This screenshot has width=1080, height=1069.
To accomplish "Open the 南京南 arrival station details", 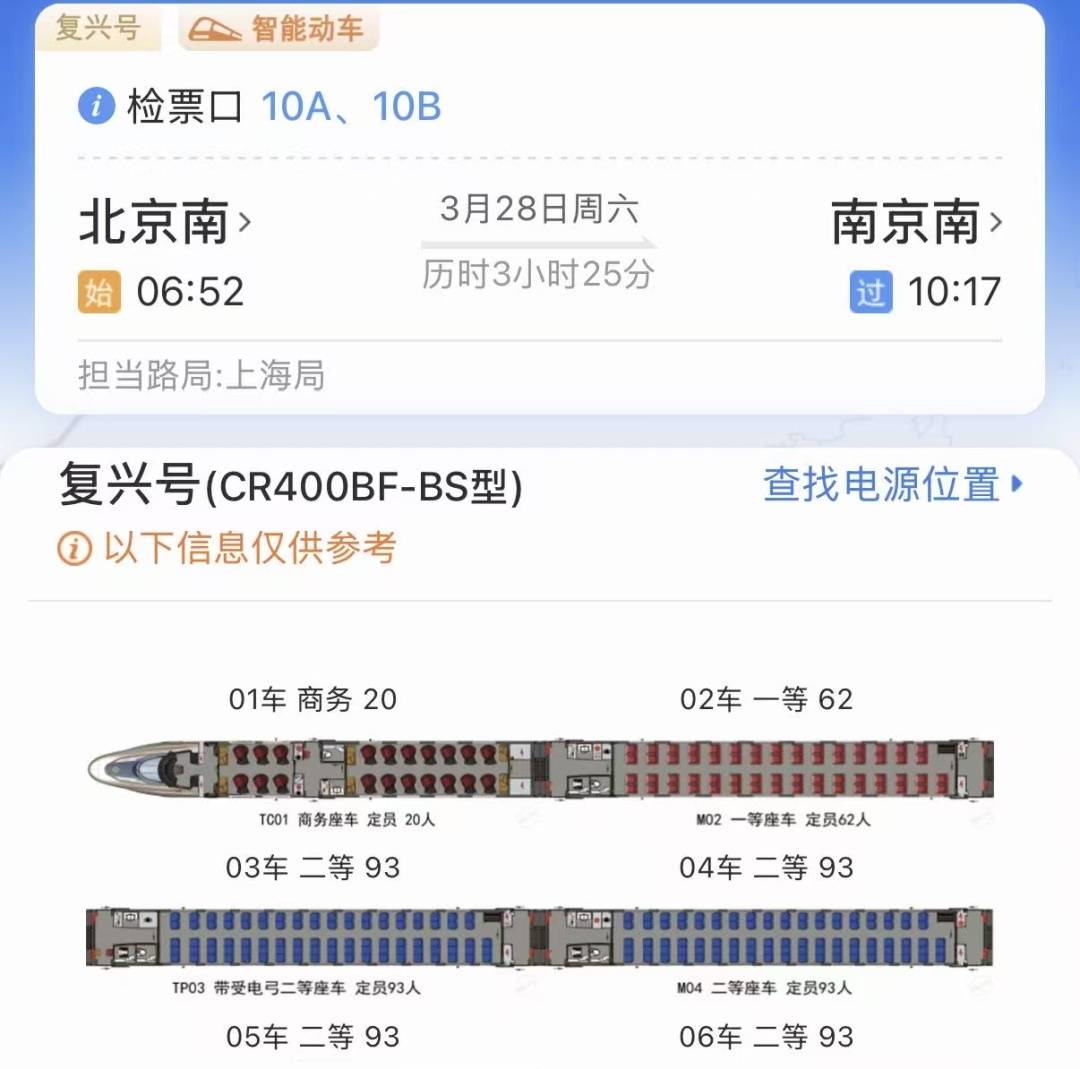I will pyautogui.click(x=916, y=222).
